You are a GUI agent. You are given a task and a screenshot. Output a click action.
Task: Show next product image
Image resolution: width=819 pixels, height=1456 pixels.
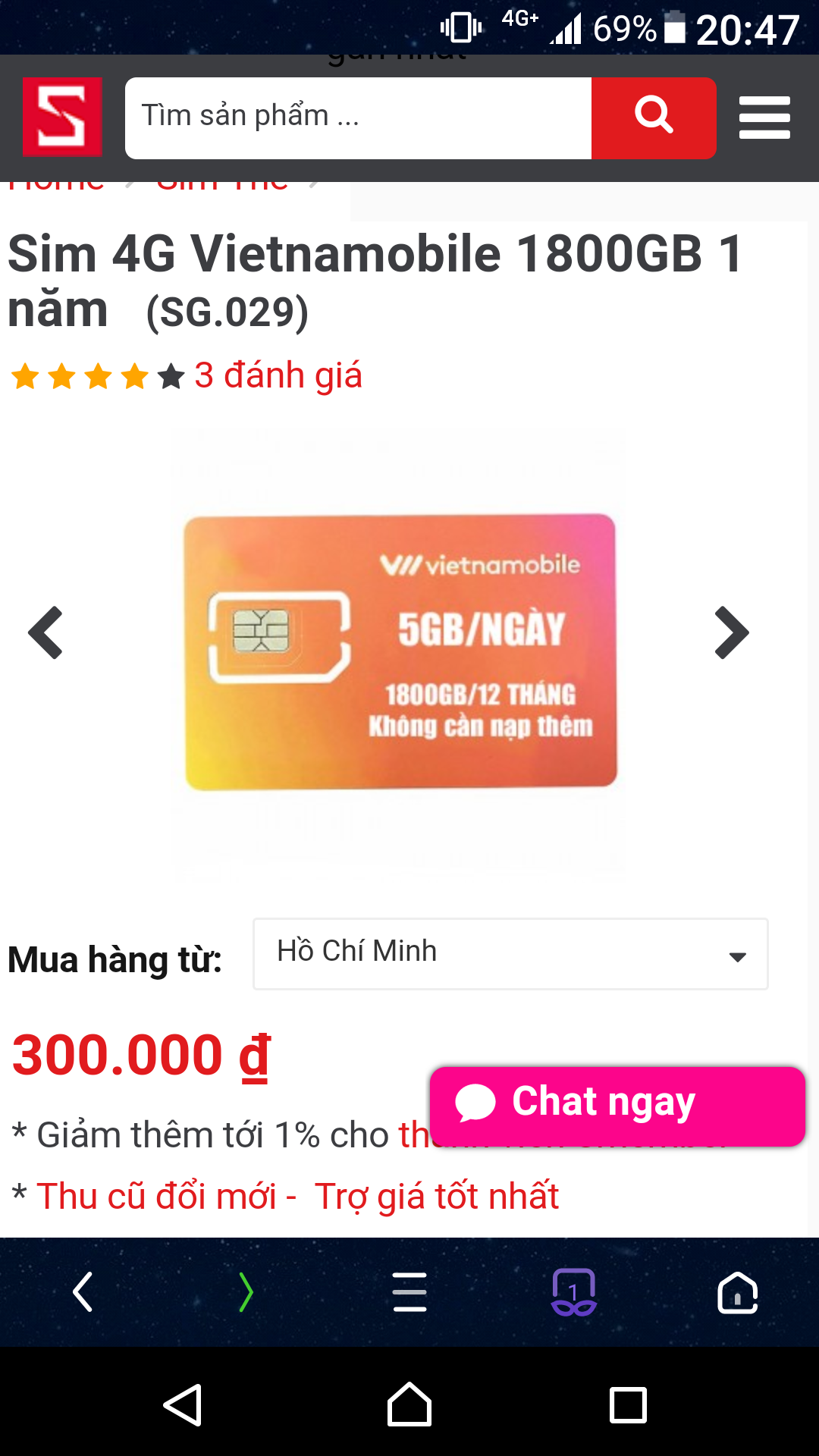click(x=732, y=632)
